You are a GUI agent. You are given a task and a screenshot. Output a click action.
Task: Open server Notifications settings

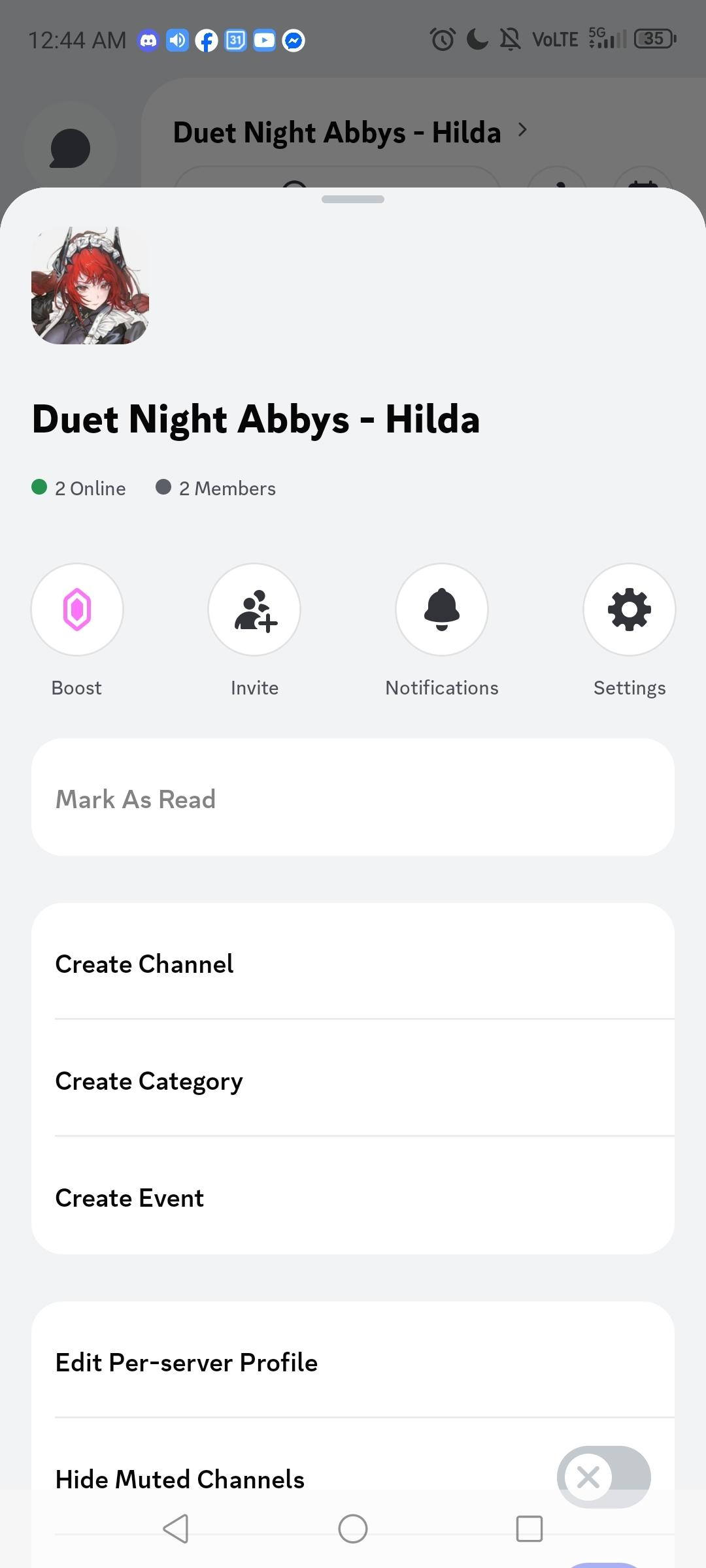[442, 610]
